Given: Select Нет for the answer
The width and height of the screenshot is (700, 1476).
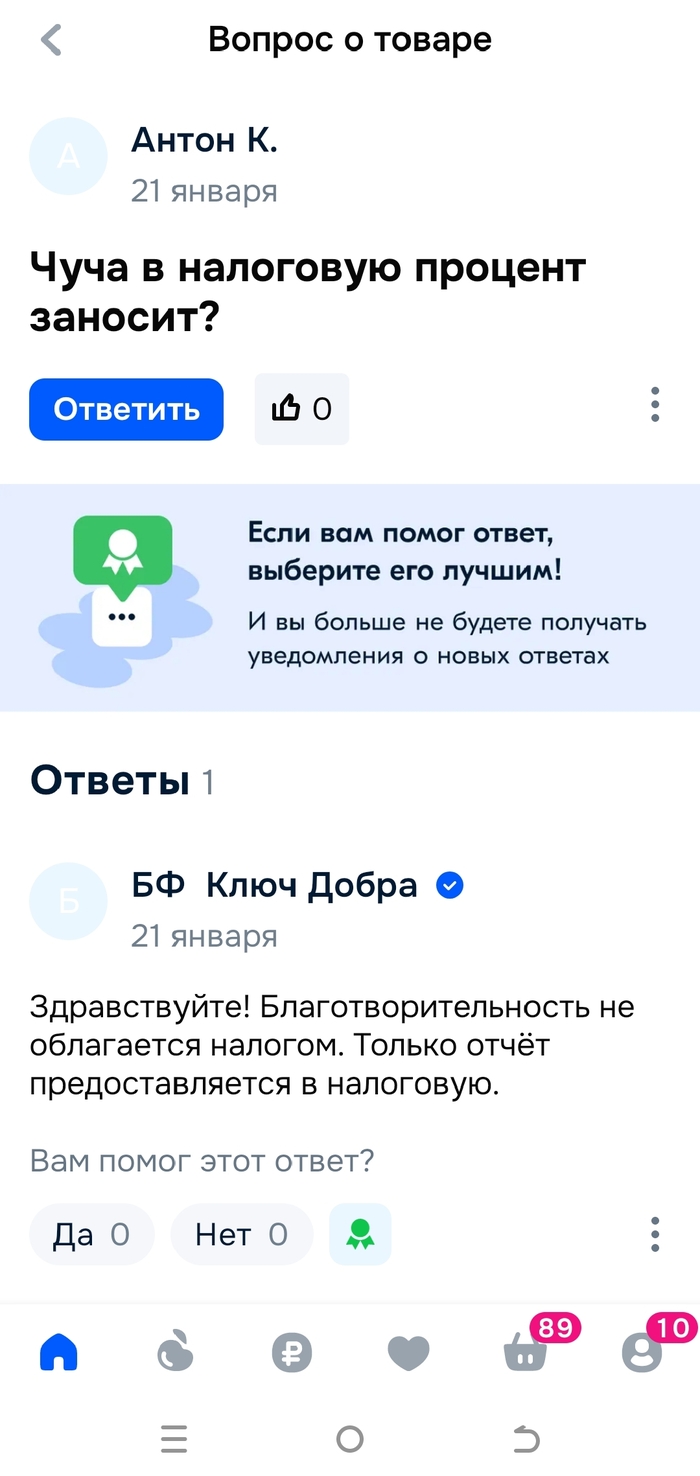Looking at the screenshot, I should click(x=241, y=1235).
